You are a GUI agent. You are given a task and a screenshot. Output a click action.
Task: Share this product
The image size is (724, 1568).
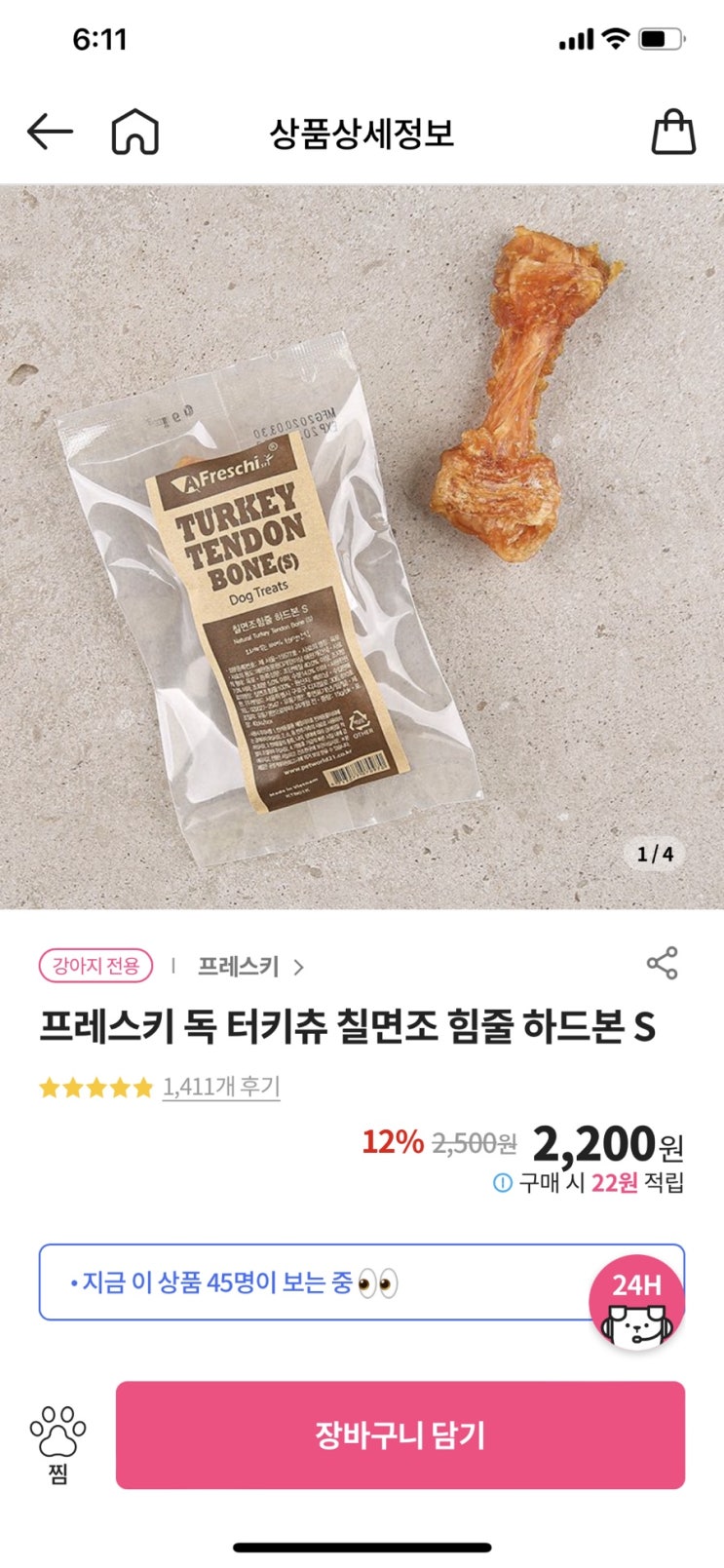663,964
